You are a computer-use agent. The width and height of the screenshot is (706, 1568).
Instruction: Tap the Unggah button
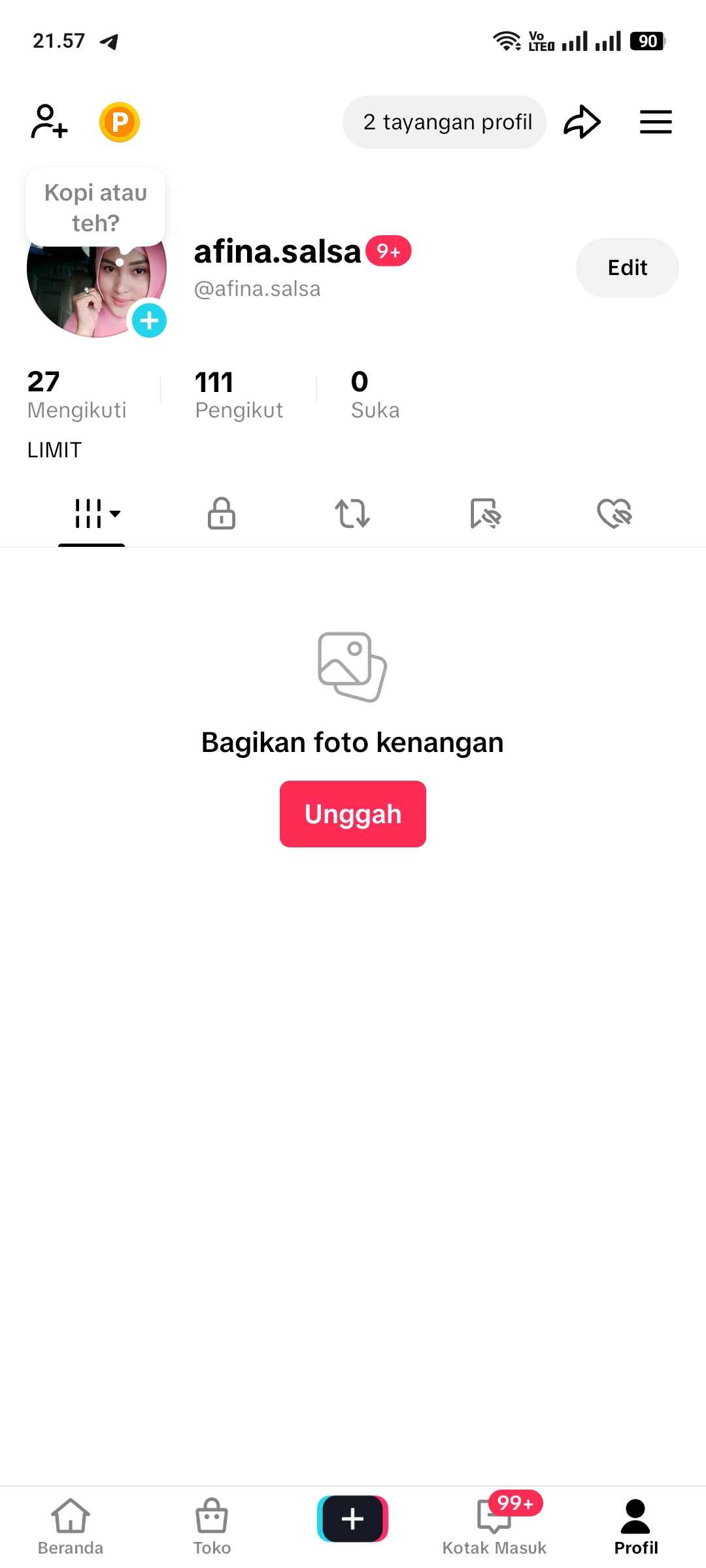pos(353,814)
